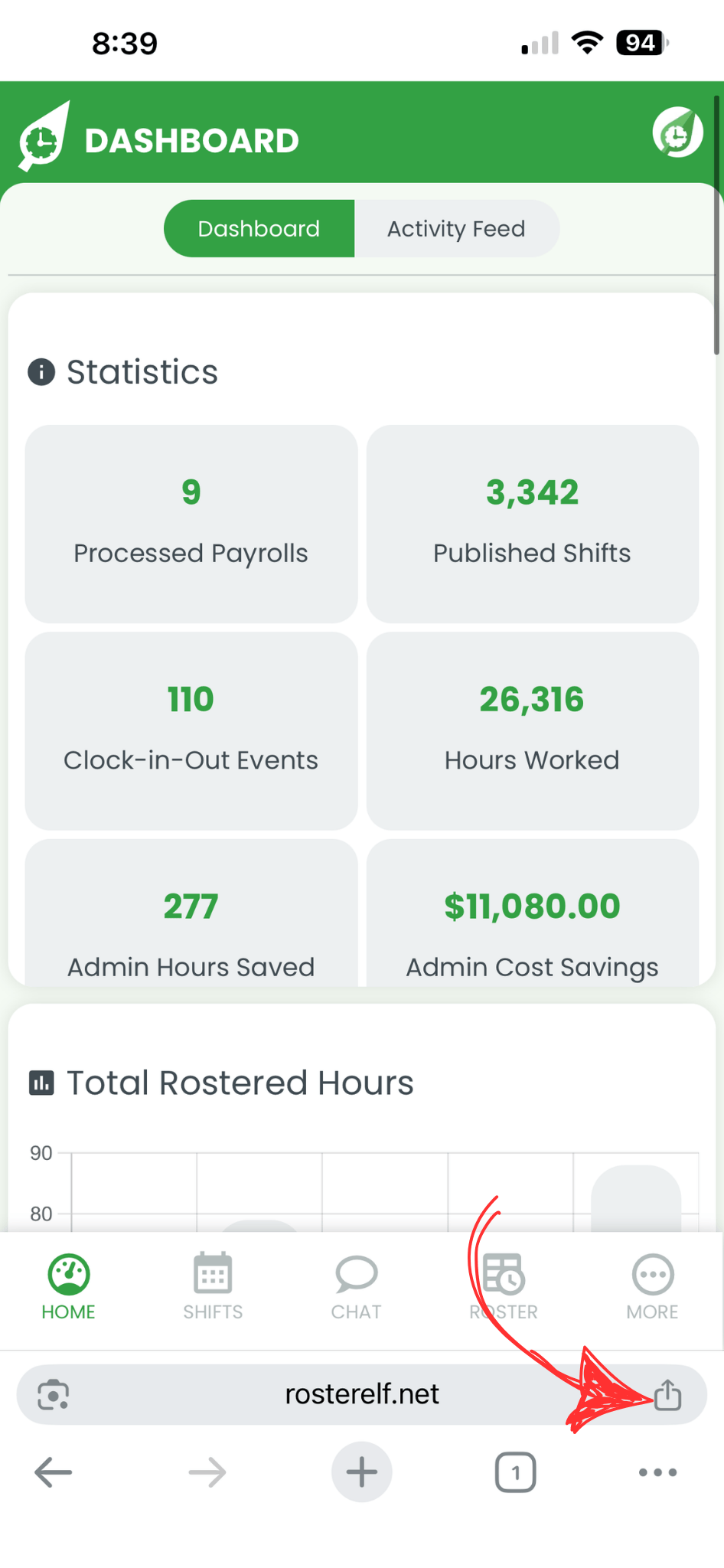Open the profile logo icon in header

point(677,133)
